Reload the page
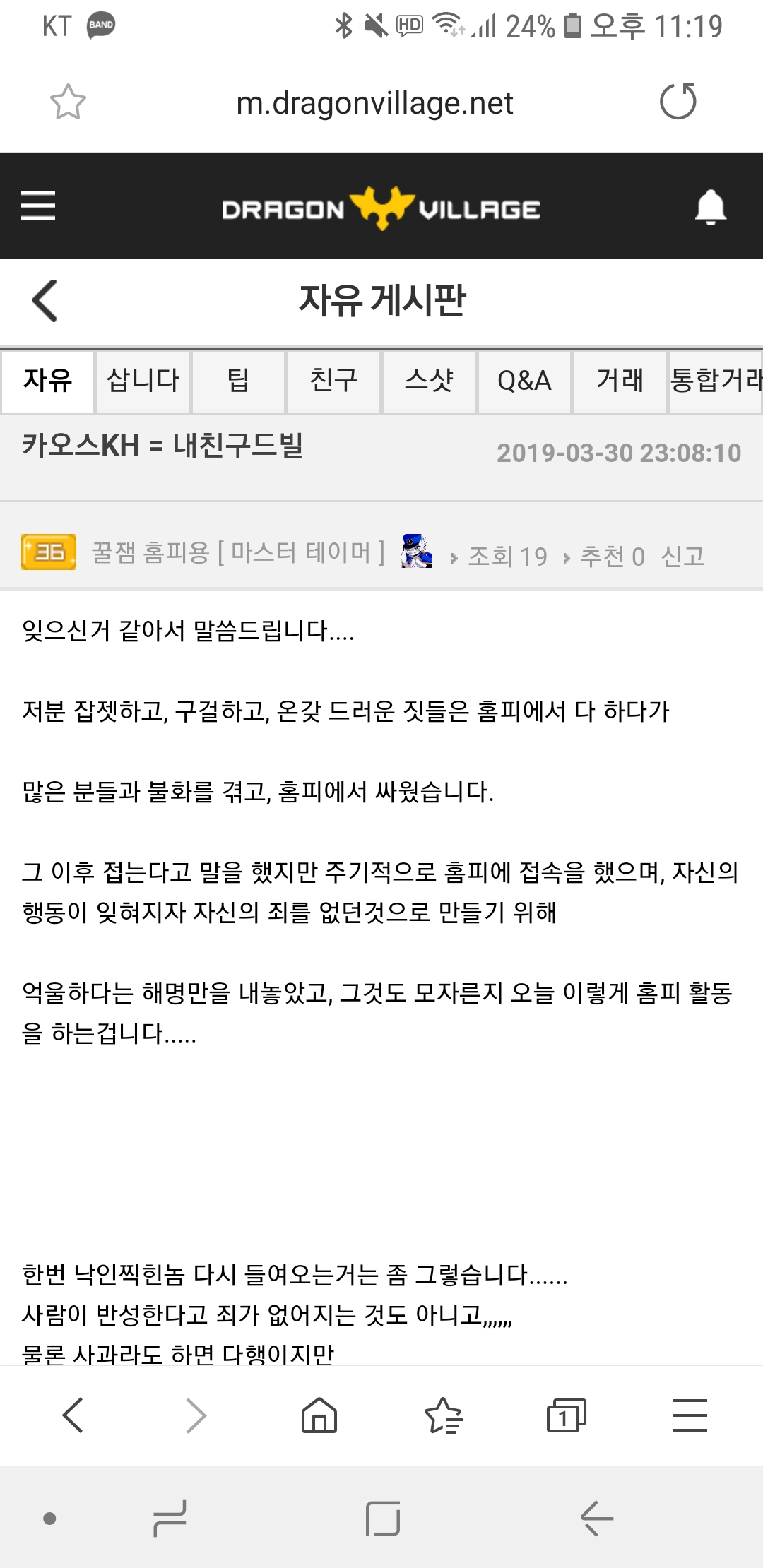Image resolution: width=763 pixels, height=1568 pixels. pos(678,102)
